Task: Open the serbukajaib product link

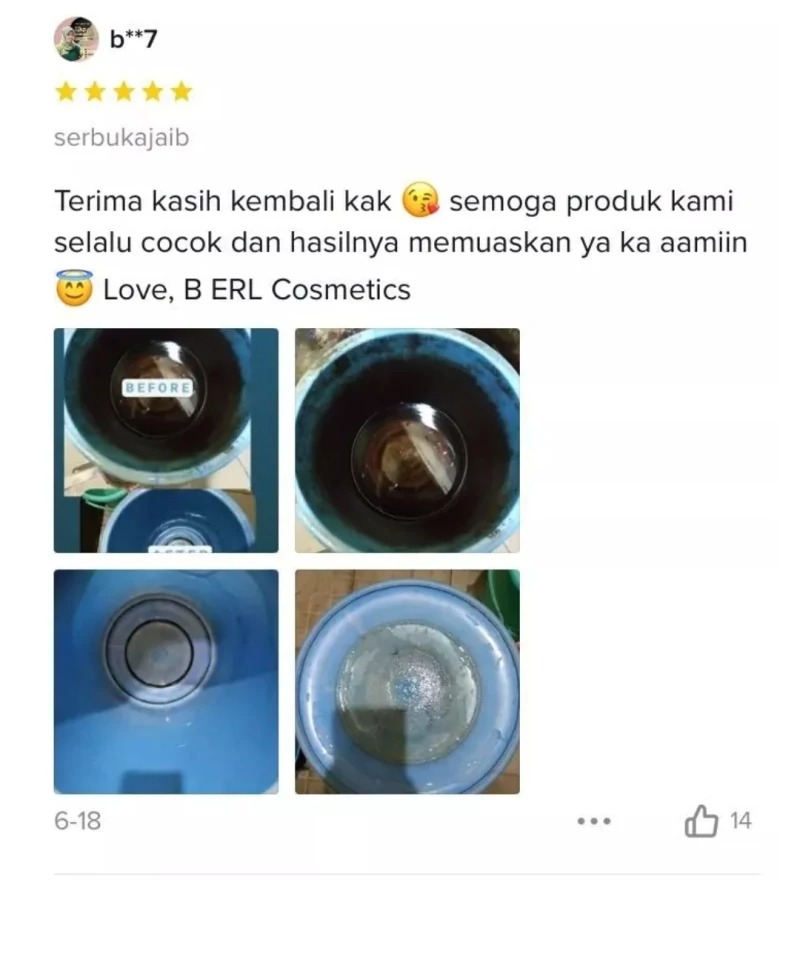Action: [119, 138]
